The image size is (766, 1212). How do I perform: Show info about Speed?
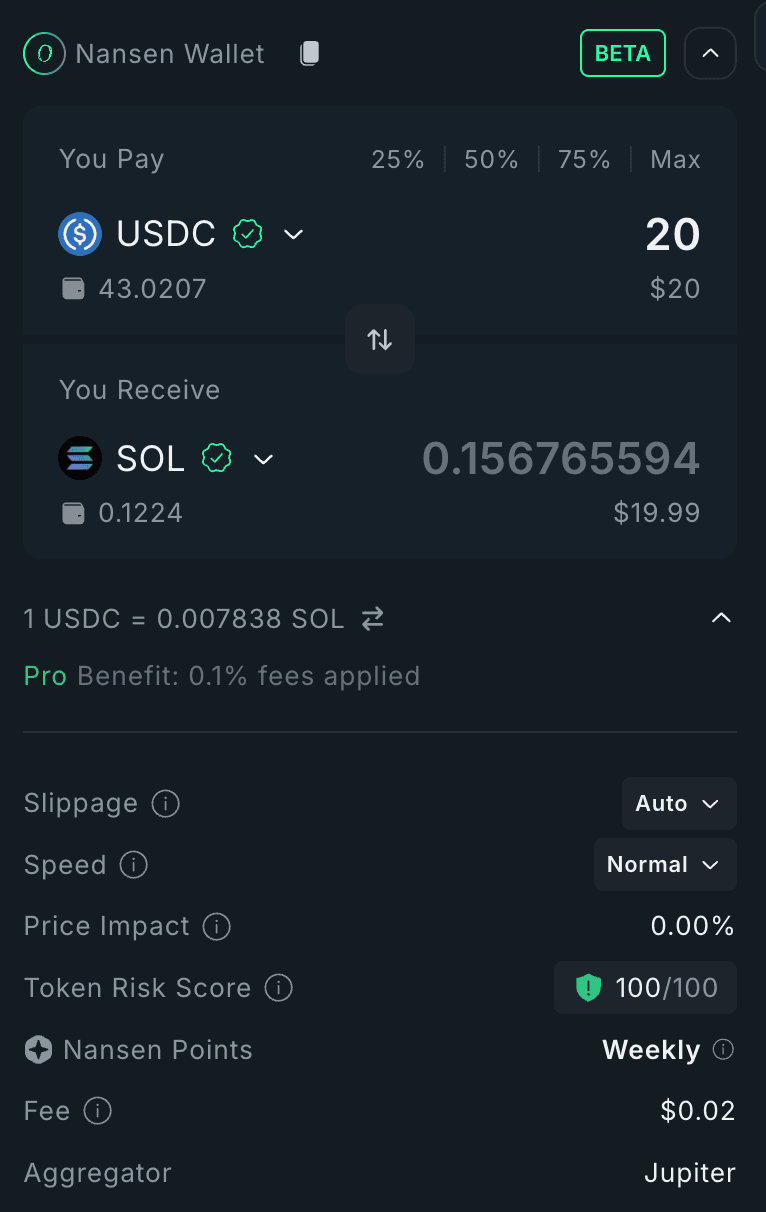(134, 865)
